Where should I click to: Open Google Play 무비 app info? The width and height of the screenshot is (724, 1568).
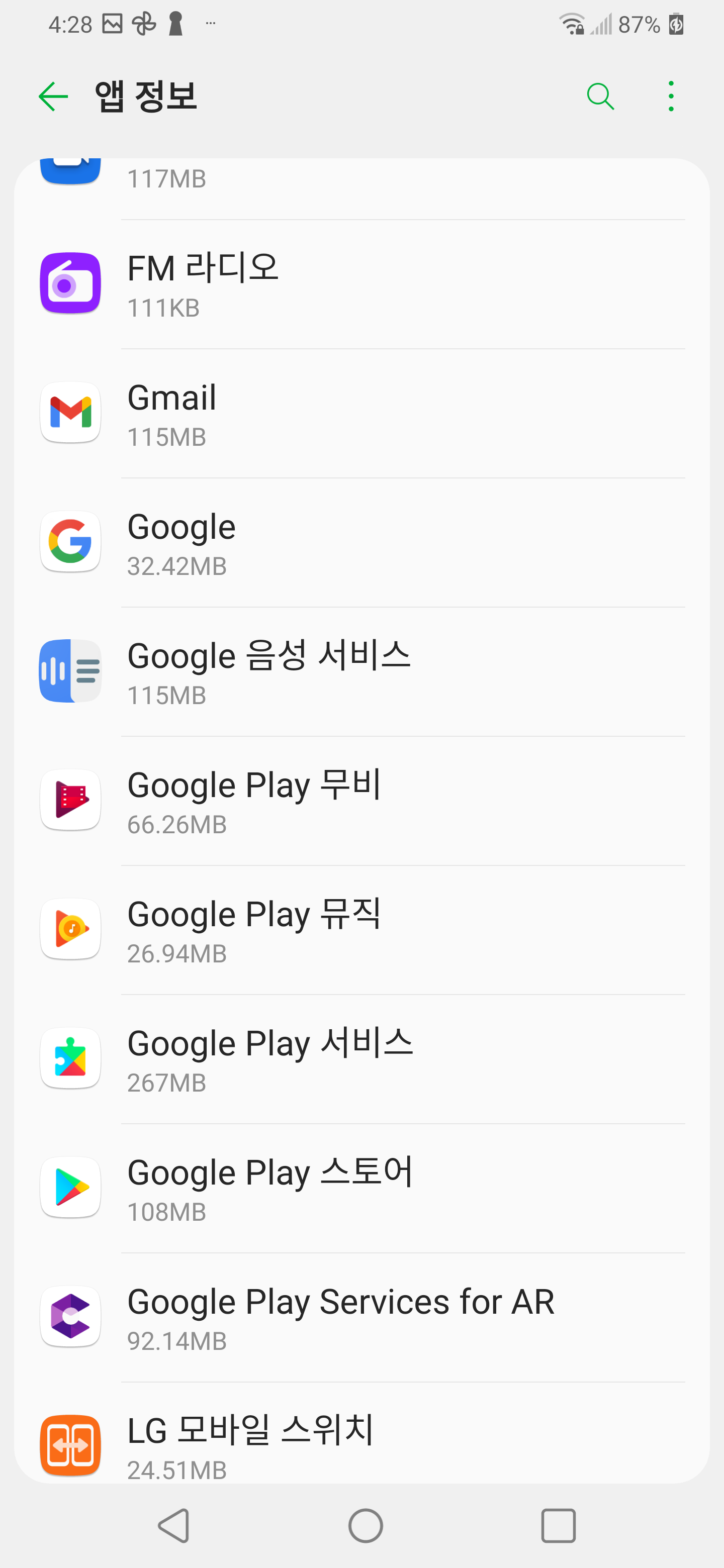(361, 801)
